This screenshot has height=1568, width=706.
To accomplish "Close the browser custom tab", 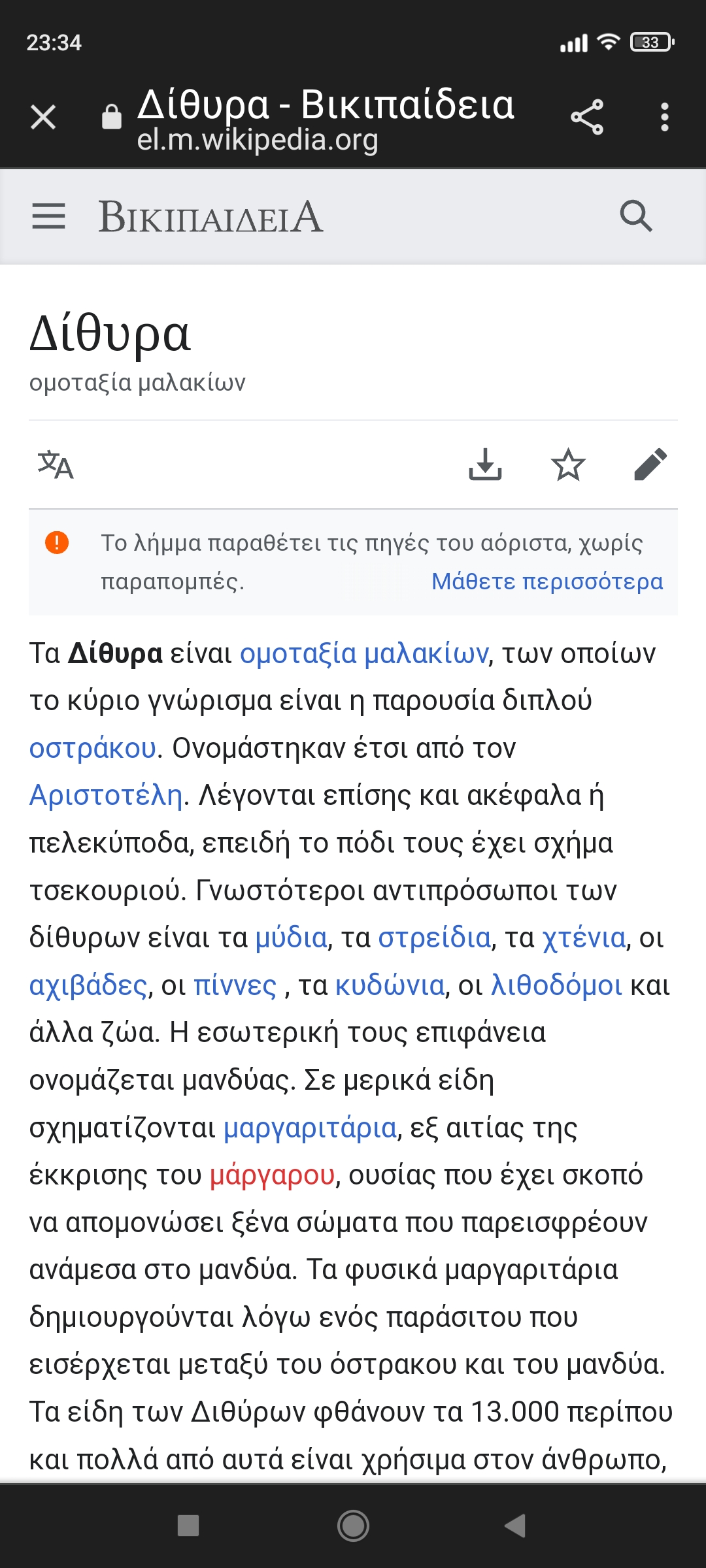I will pyautogui.click(x=43, y=118).
